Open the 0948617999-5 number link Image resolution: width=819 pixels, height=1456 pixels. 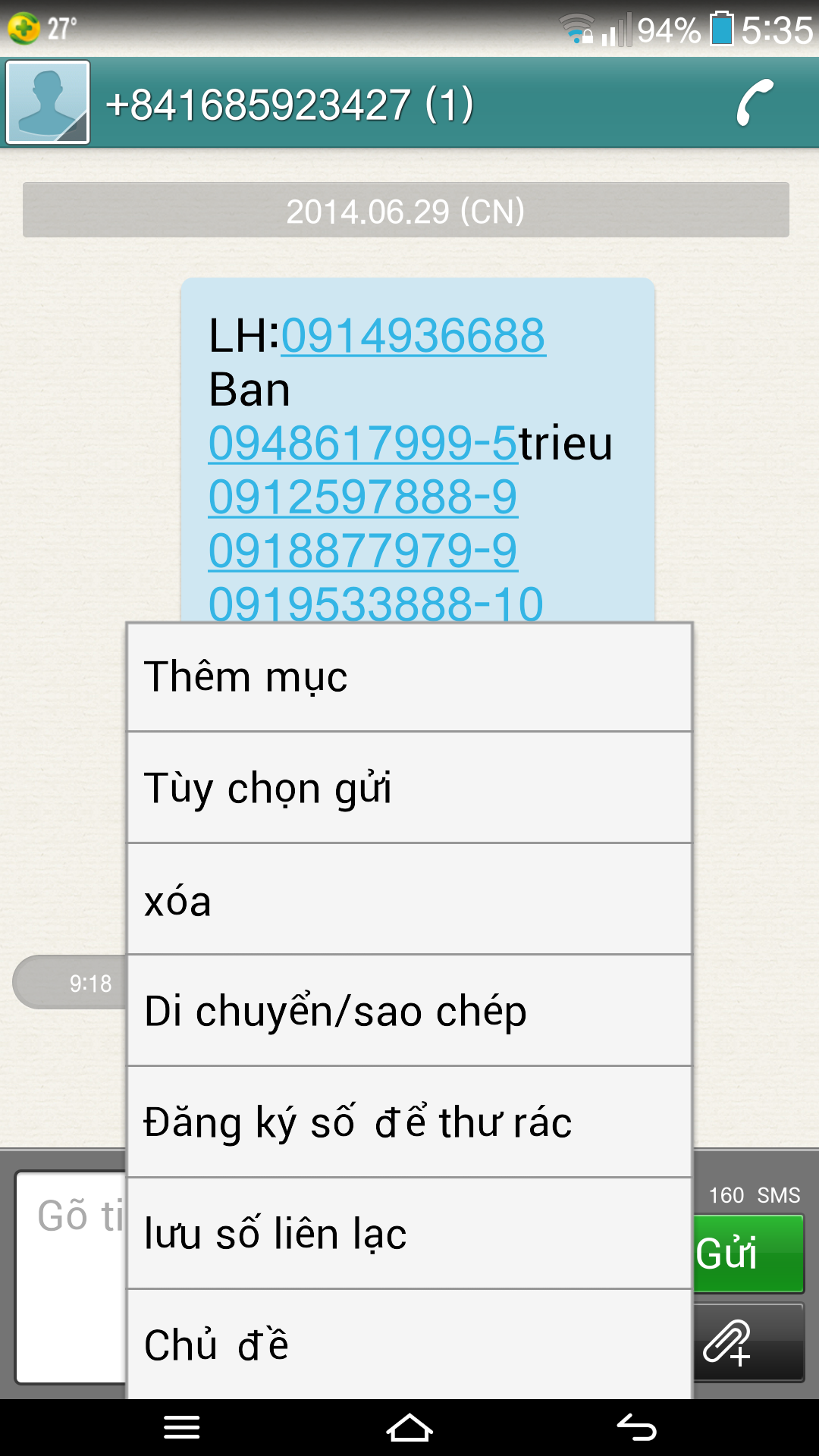(x=363, y=443)
